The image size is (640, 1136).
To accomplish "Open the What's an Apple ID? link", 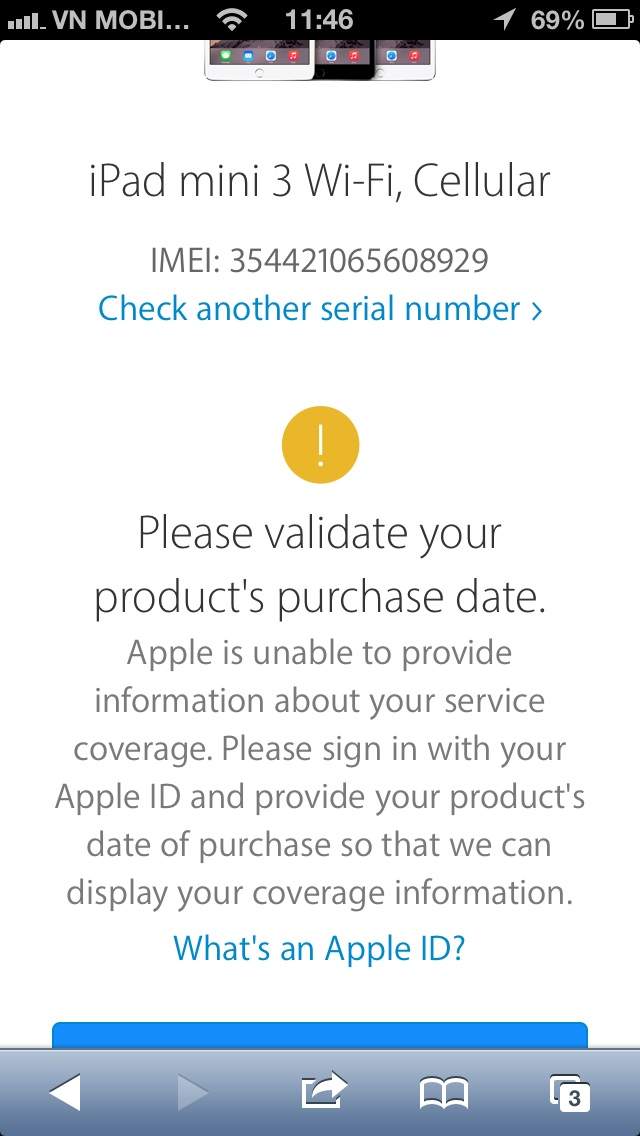I will pos(319,948).
